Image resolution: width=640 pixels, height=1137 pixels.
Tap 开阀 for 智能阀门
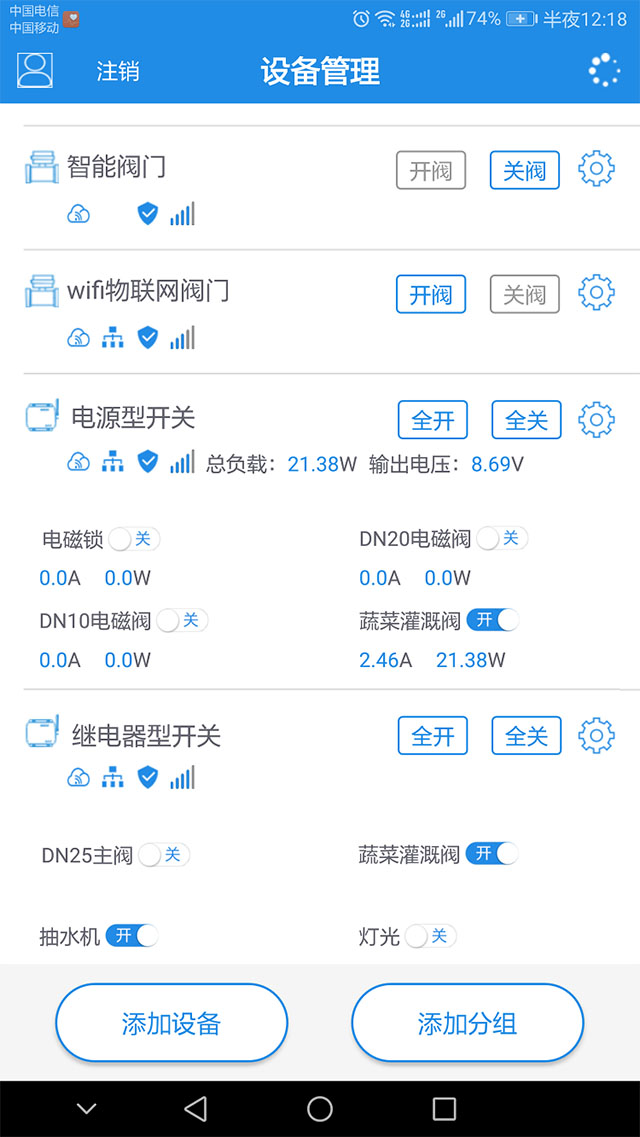[x=431, y=170]
